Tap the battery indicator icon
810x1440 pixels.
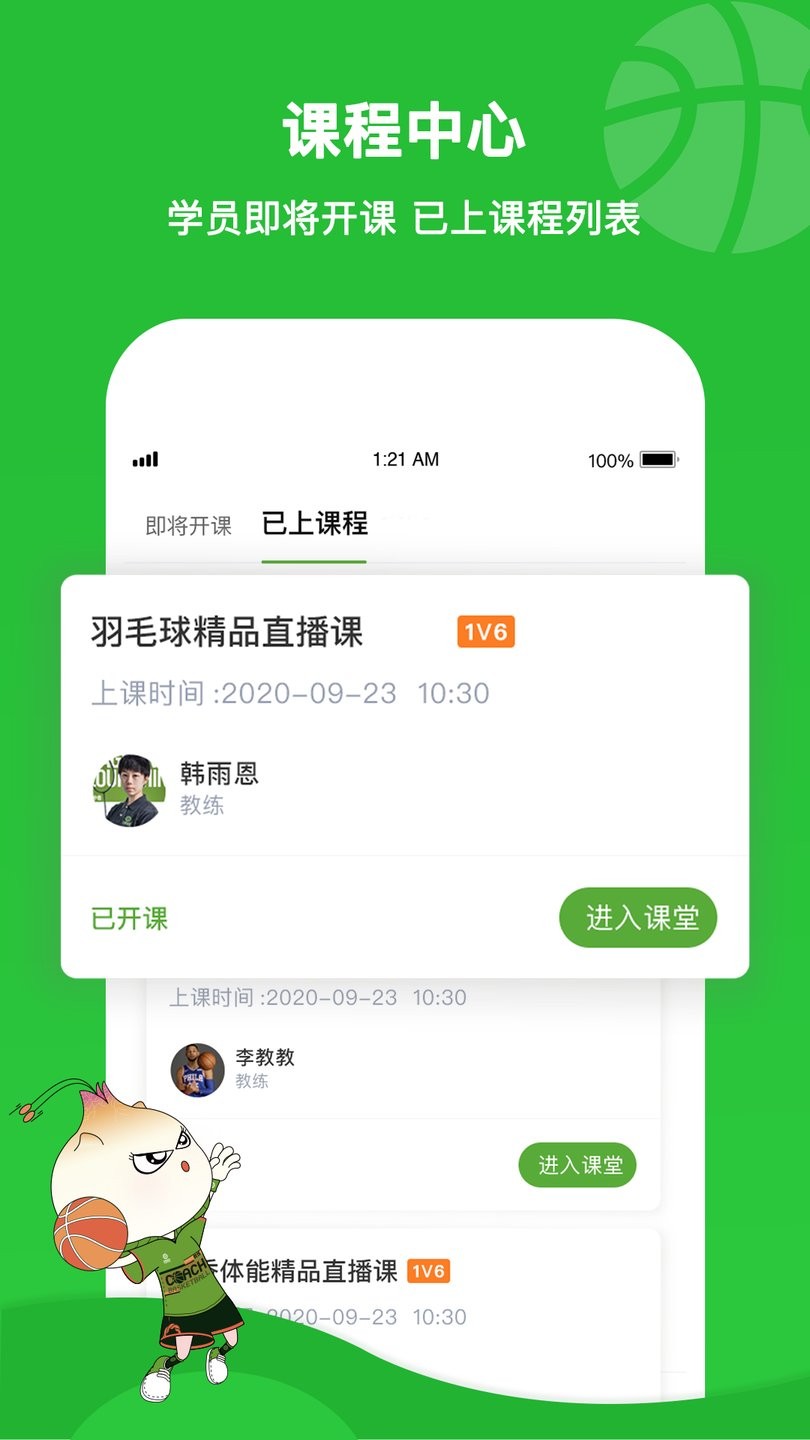point(659,458)
